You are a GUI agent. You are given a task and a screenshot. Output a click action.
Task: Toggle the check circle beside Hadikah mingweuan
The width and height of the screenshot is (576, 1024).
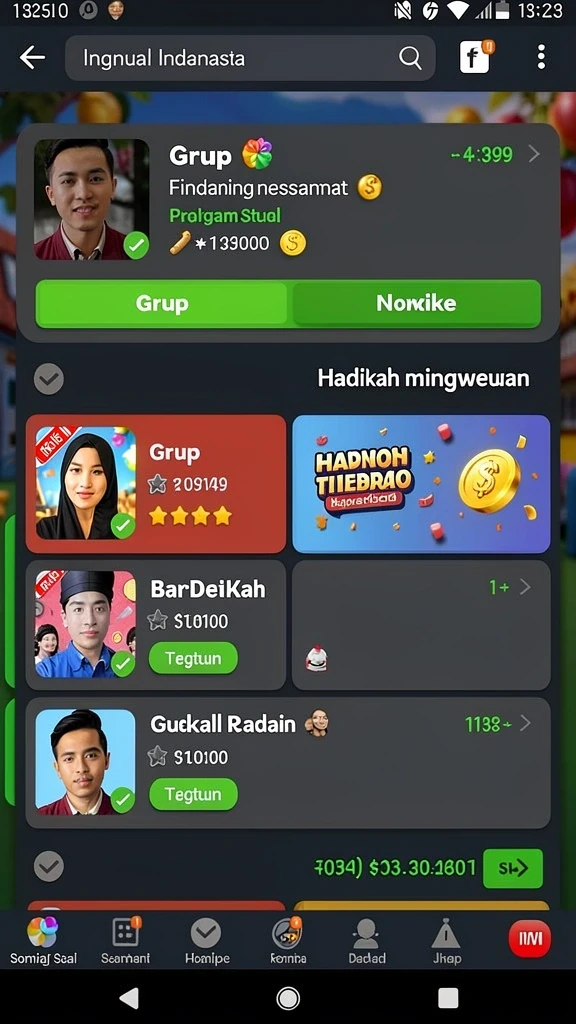[49, 379]
